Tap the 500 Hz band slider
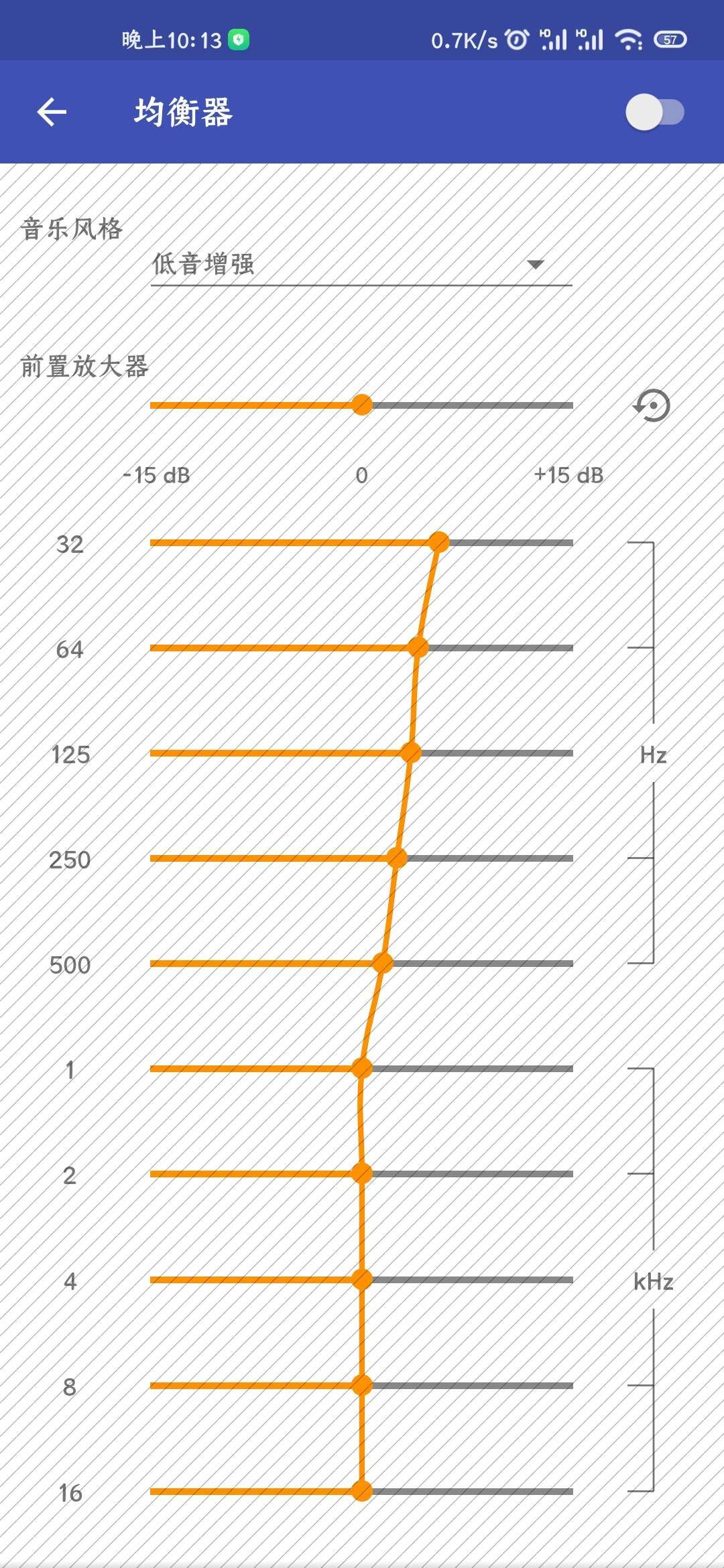 382,963
